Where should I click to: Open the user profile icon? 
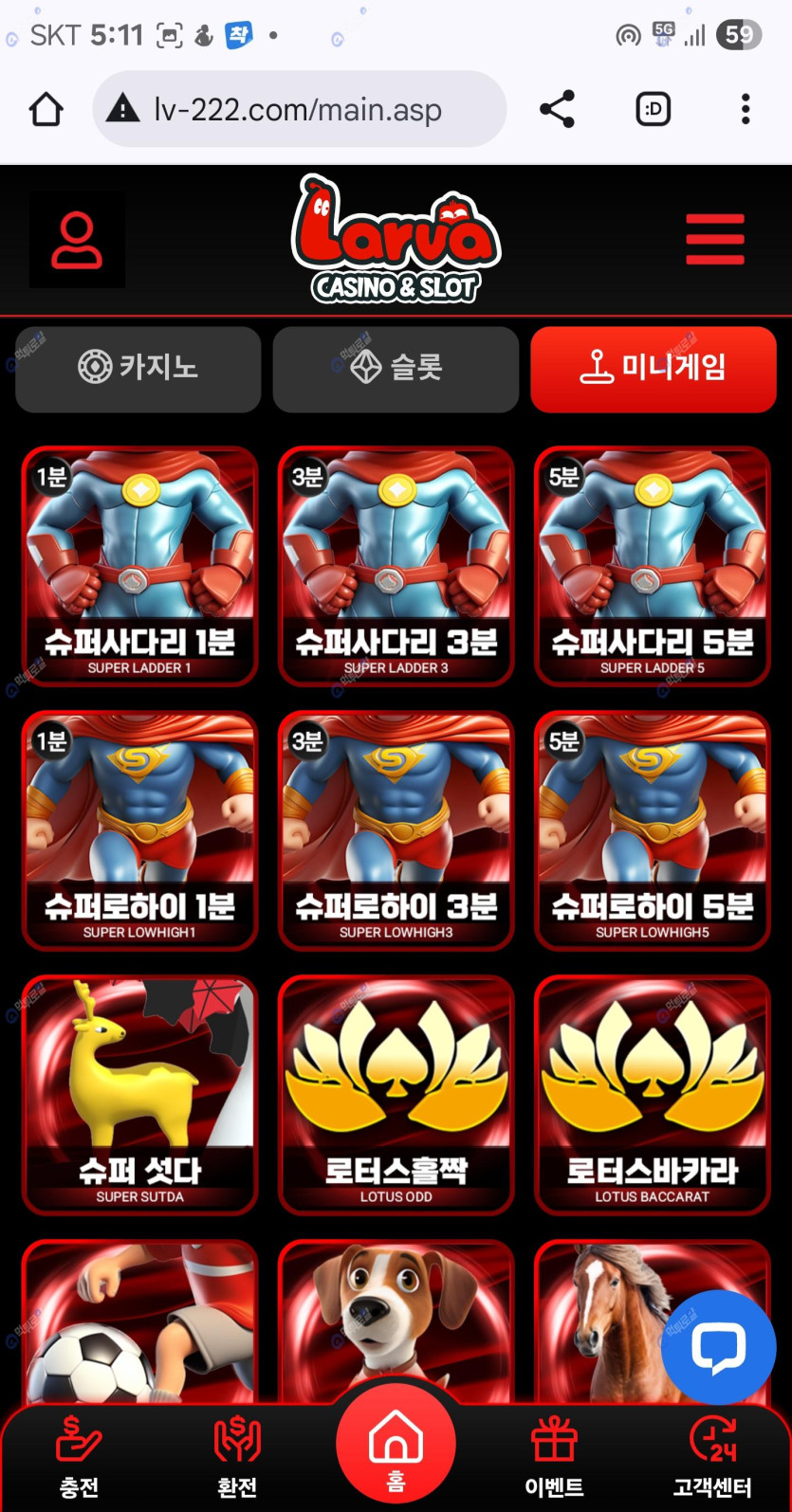click(77, 240)
